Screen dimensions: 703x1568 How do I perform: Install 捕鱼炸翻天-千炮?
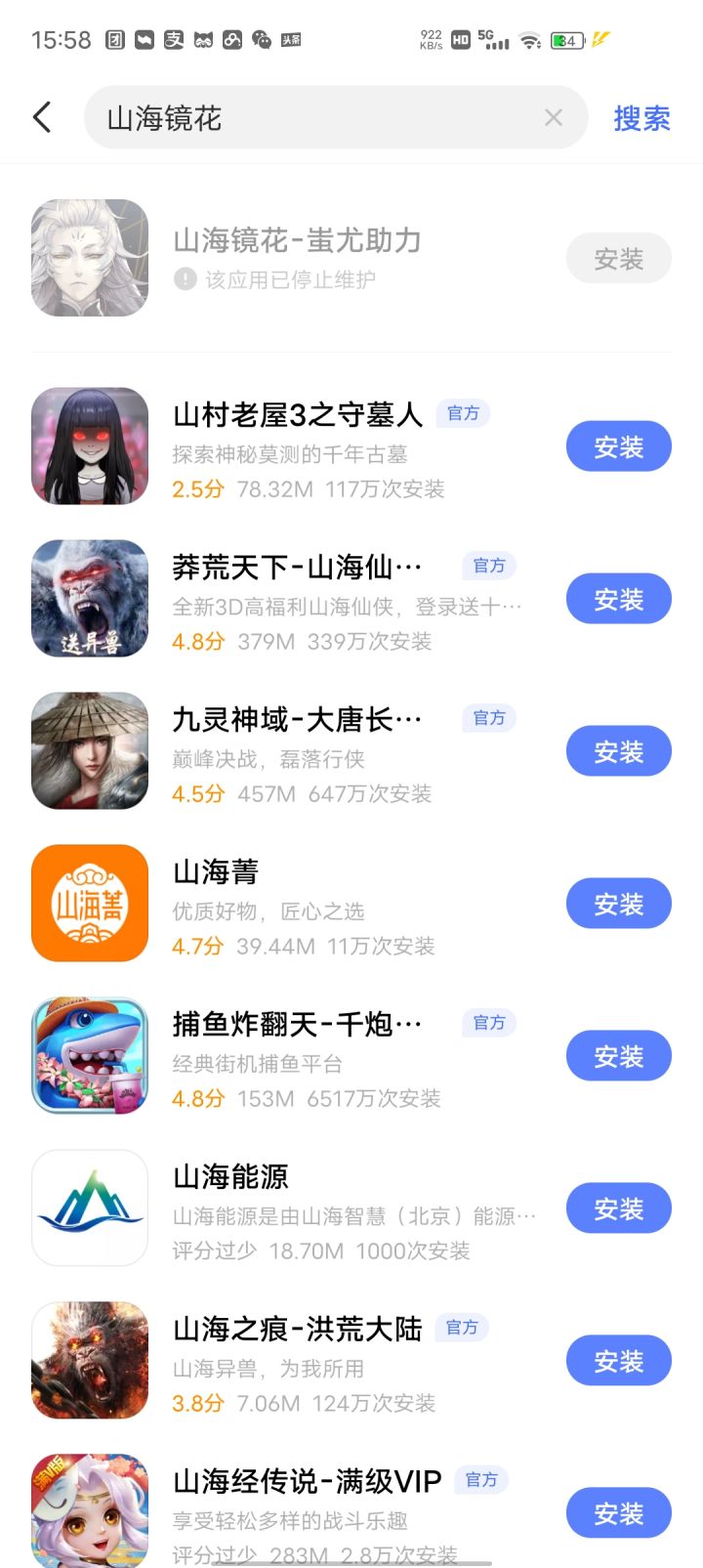coord(618,1057)
